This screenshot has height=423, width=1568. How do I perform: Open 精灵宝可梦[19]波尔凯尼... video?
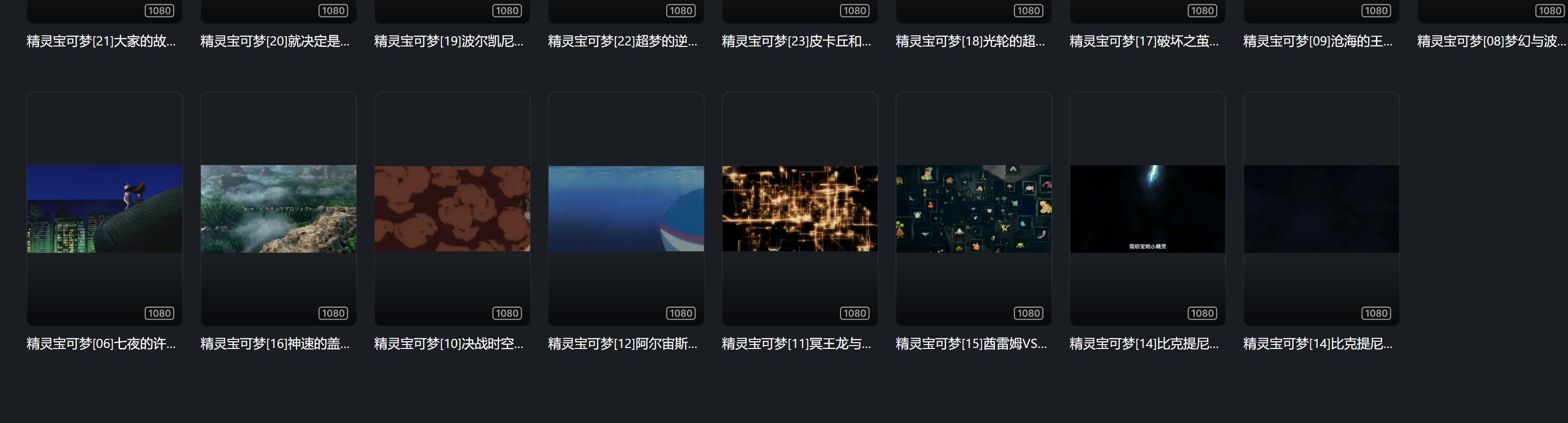point(449,41)
